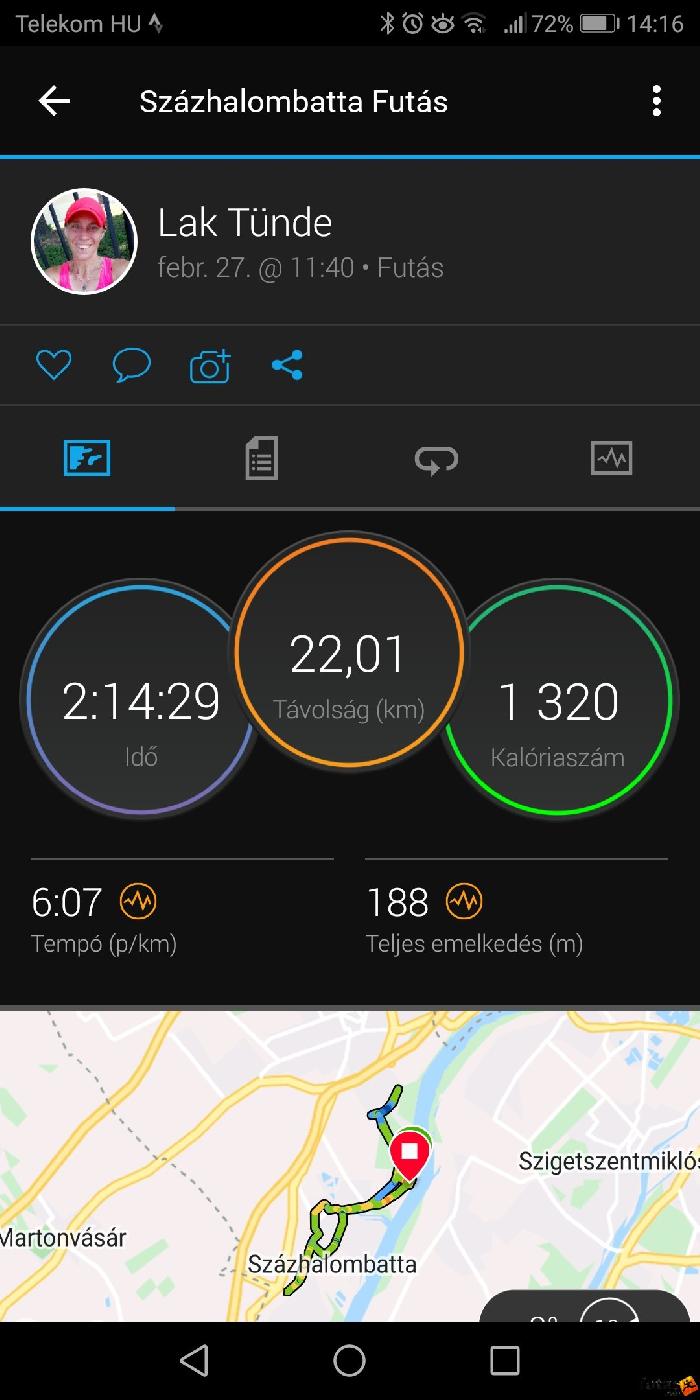This screenshot has height=1400, width=700.
Task: Share this running activity
Action: 287,366
